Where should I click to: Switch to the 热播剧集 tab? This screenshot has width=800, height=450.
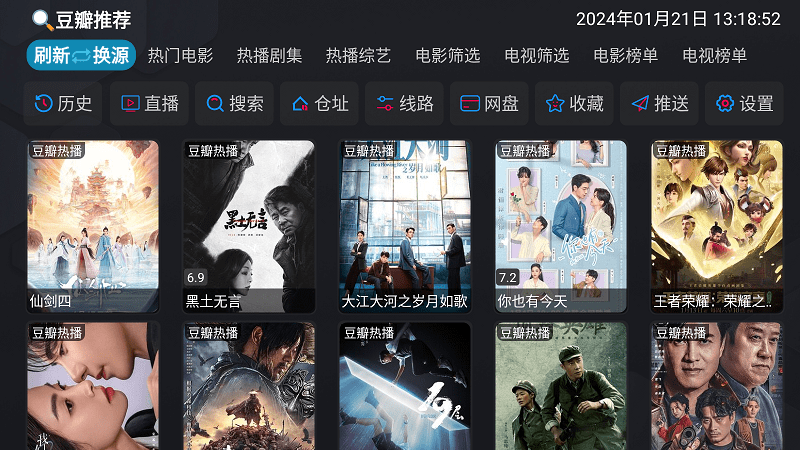click(269, 56)
